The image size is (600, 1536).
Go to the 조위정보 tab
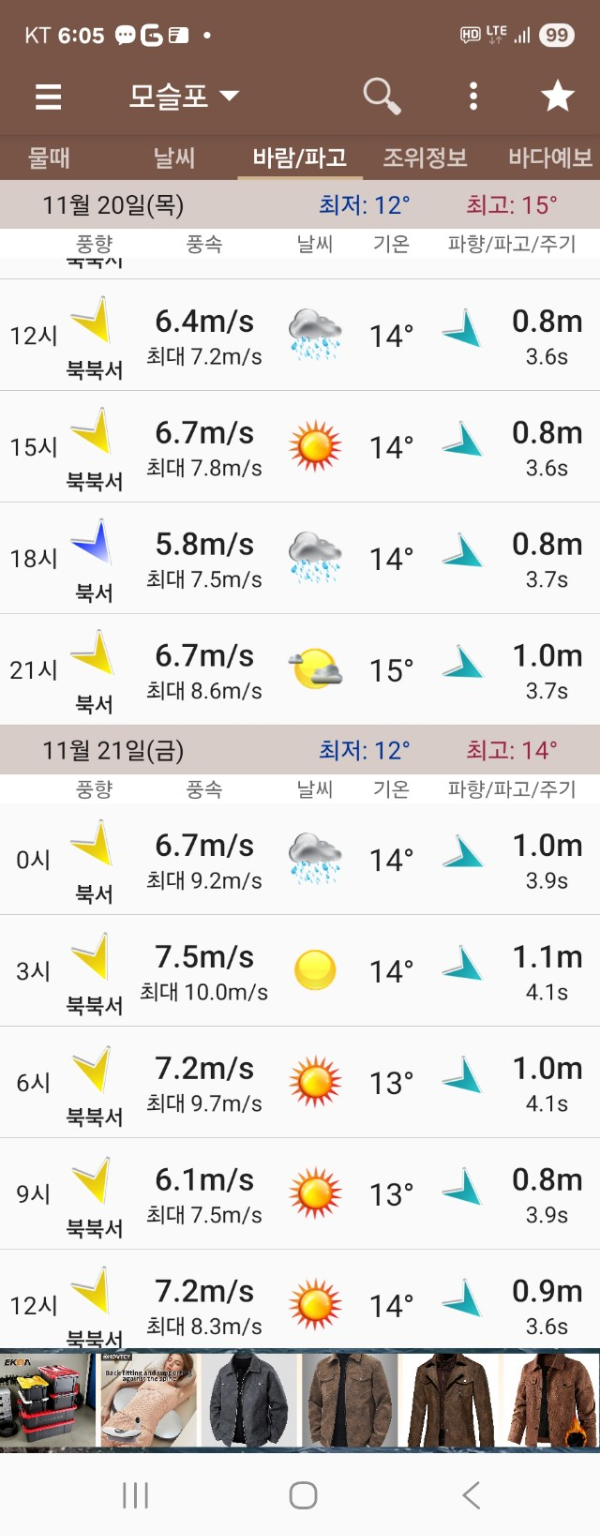click(x=425, y=158)
